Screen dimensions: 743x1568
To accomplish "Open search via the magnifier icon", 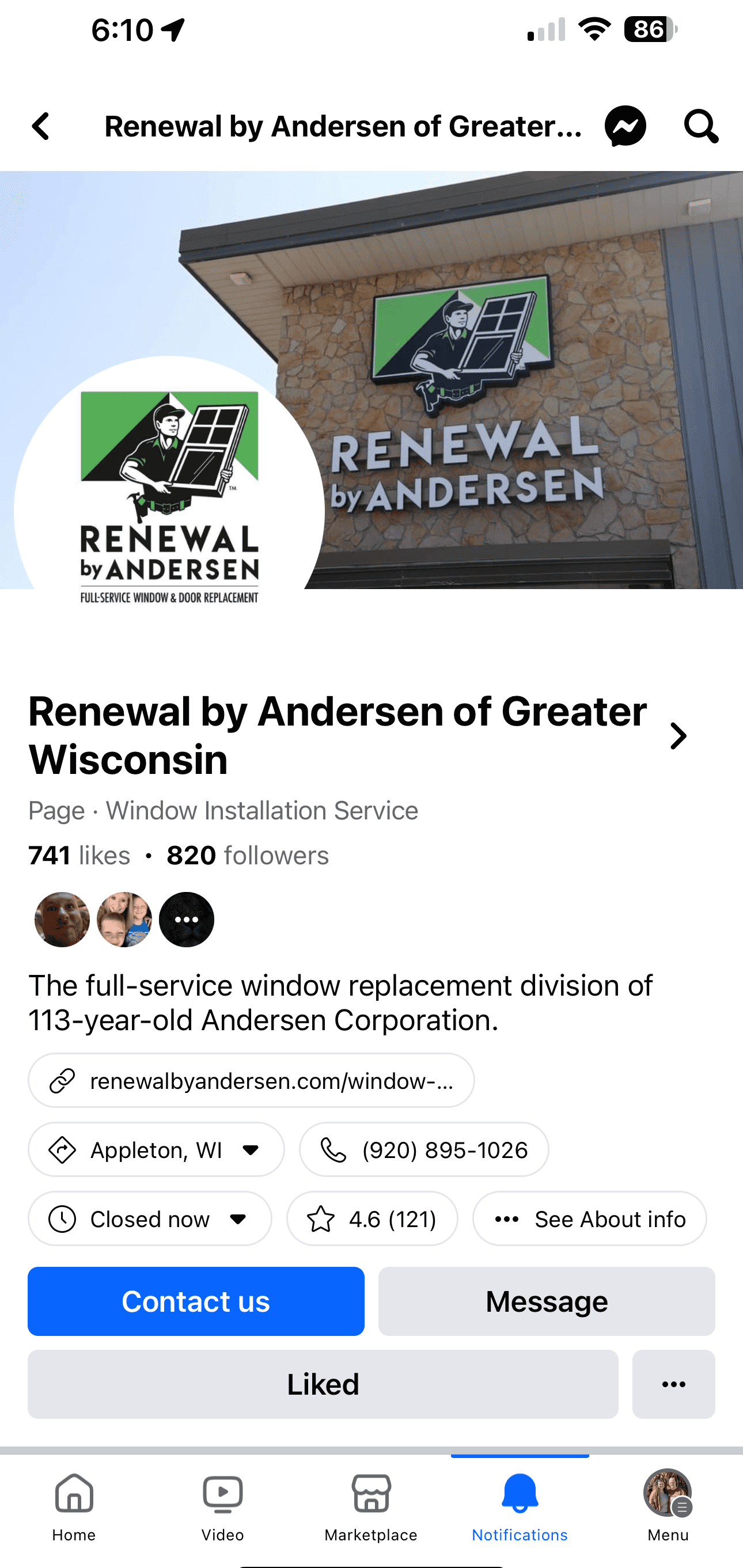I will point(700,127).
